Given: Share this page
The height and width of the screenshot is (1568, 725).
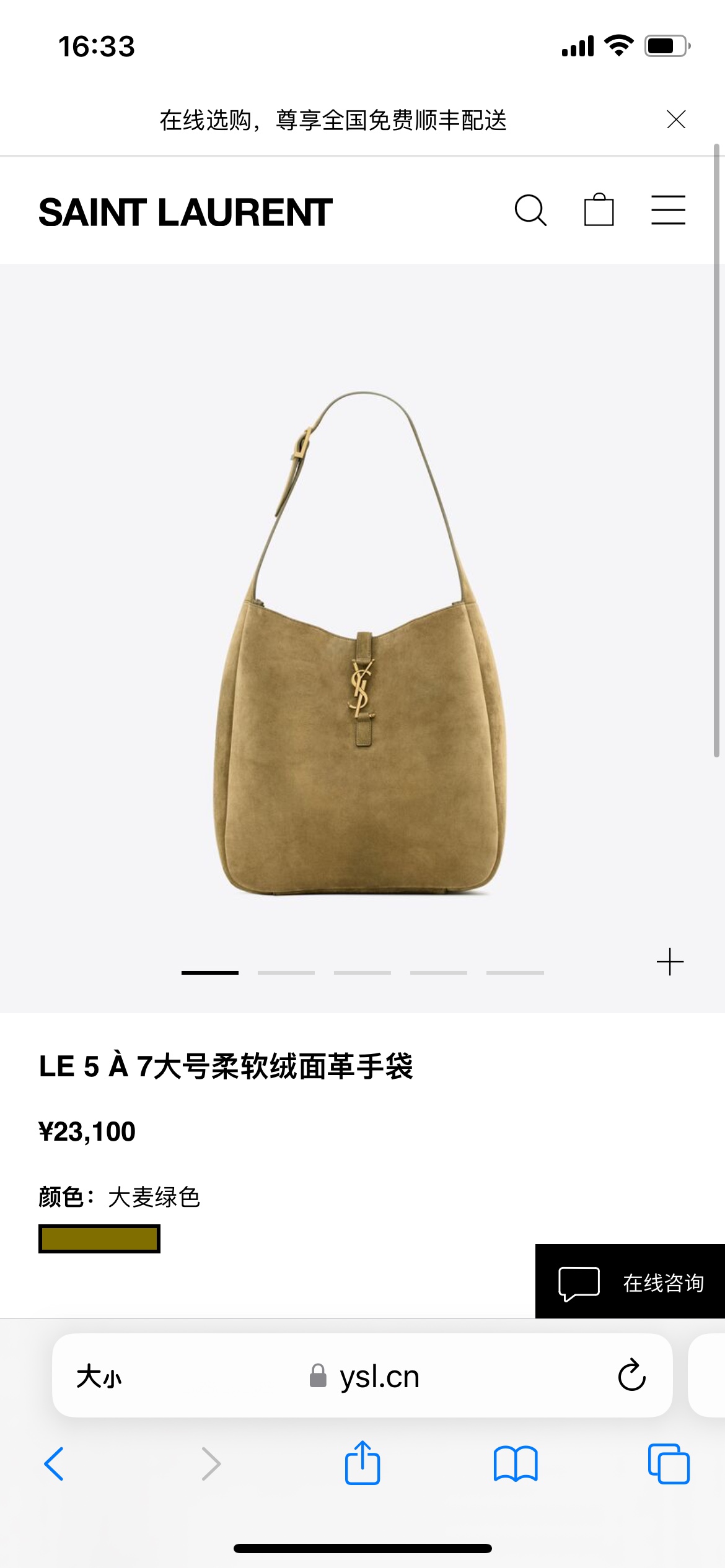Looking at the screenshot, I should [362, 1464].
